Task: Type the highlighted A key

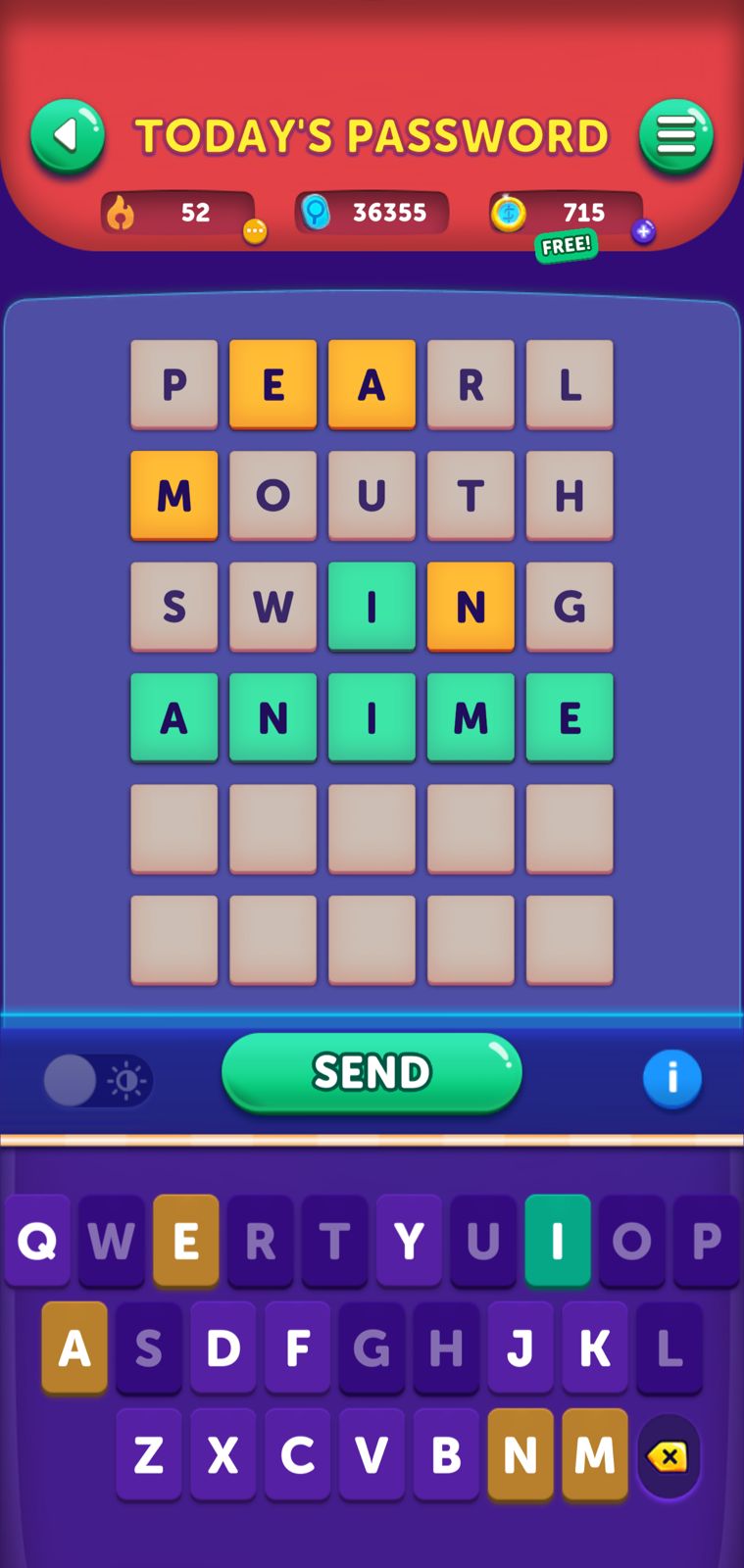Action: (x=74, y=1348)
